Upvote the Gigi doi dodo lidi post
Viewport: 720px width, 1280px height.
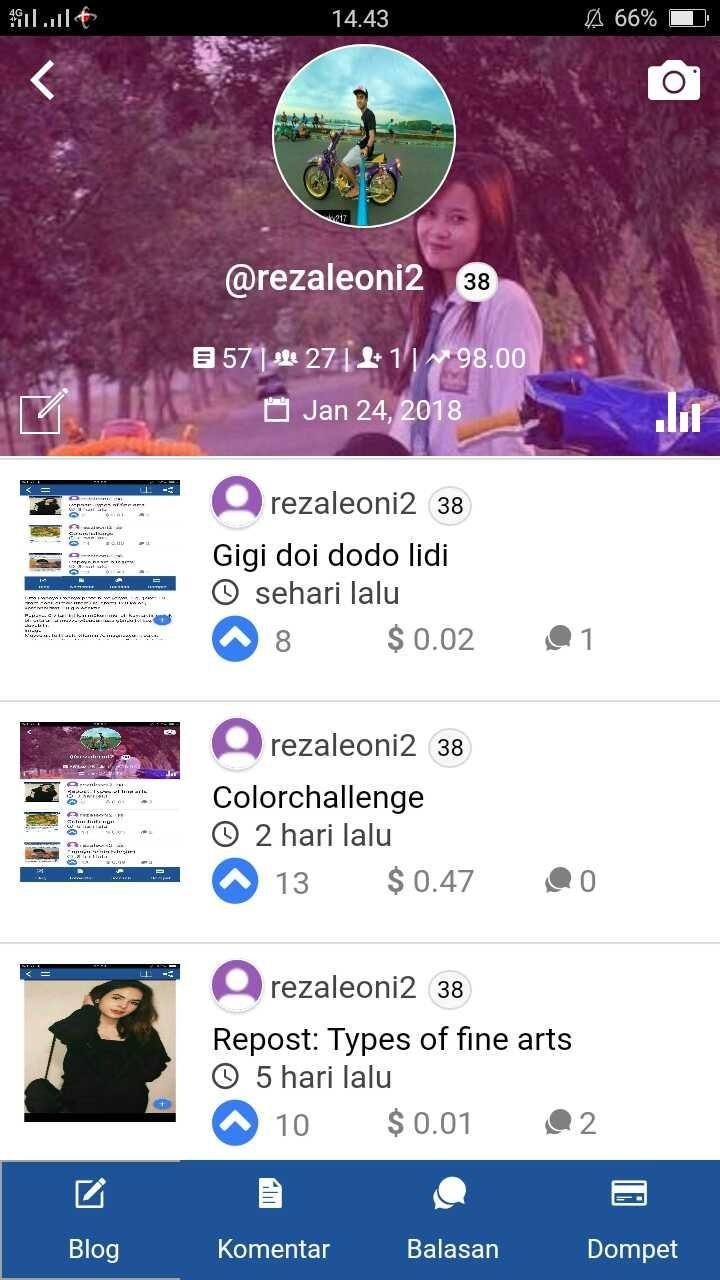(x=236, y=639)
